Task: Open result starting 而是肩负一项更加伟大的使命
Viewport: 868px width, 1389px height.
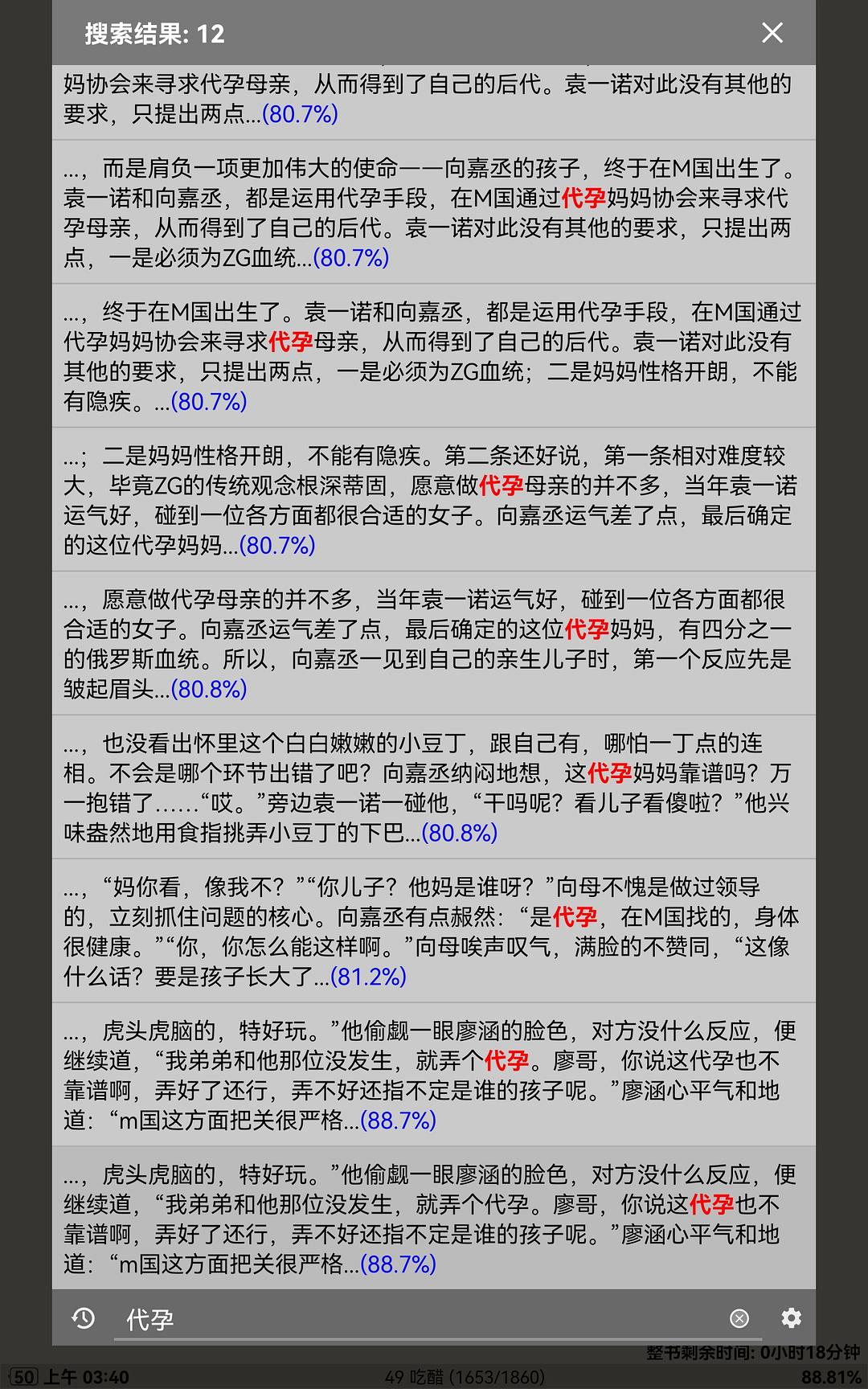Action: [x=434, y=212]
